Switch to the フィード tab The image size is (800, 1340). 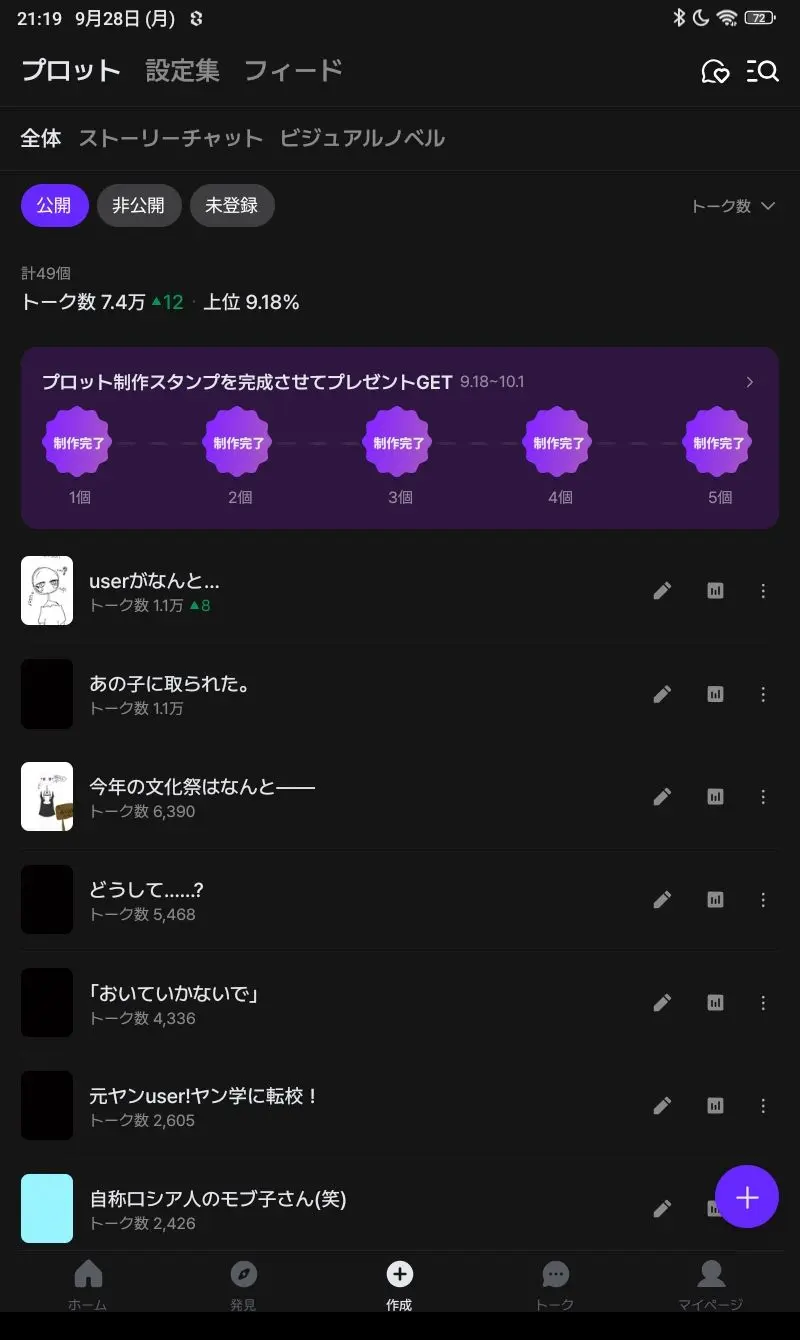pyautogui.click(x=293, y=70)
